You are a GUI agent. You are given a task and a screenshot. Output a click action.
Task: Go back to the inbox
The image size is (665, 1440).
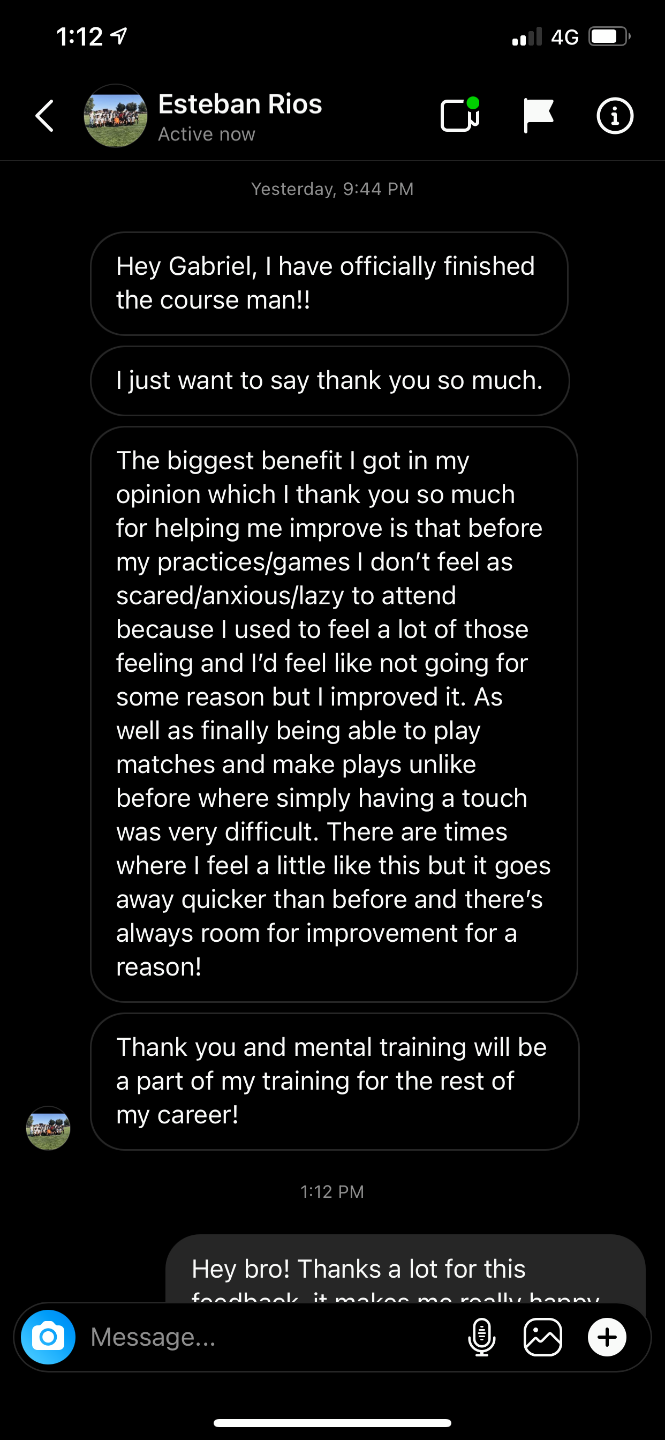point(44,116)
